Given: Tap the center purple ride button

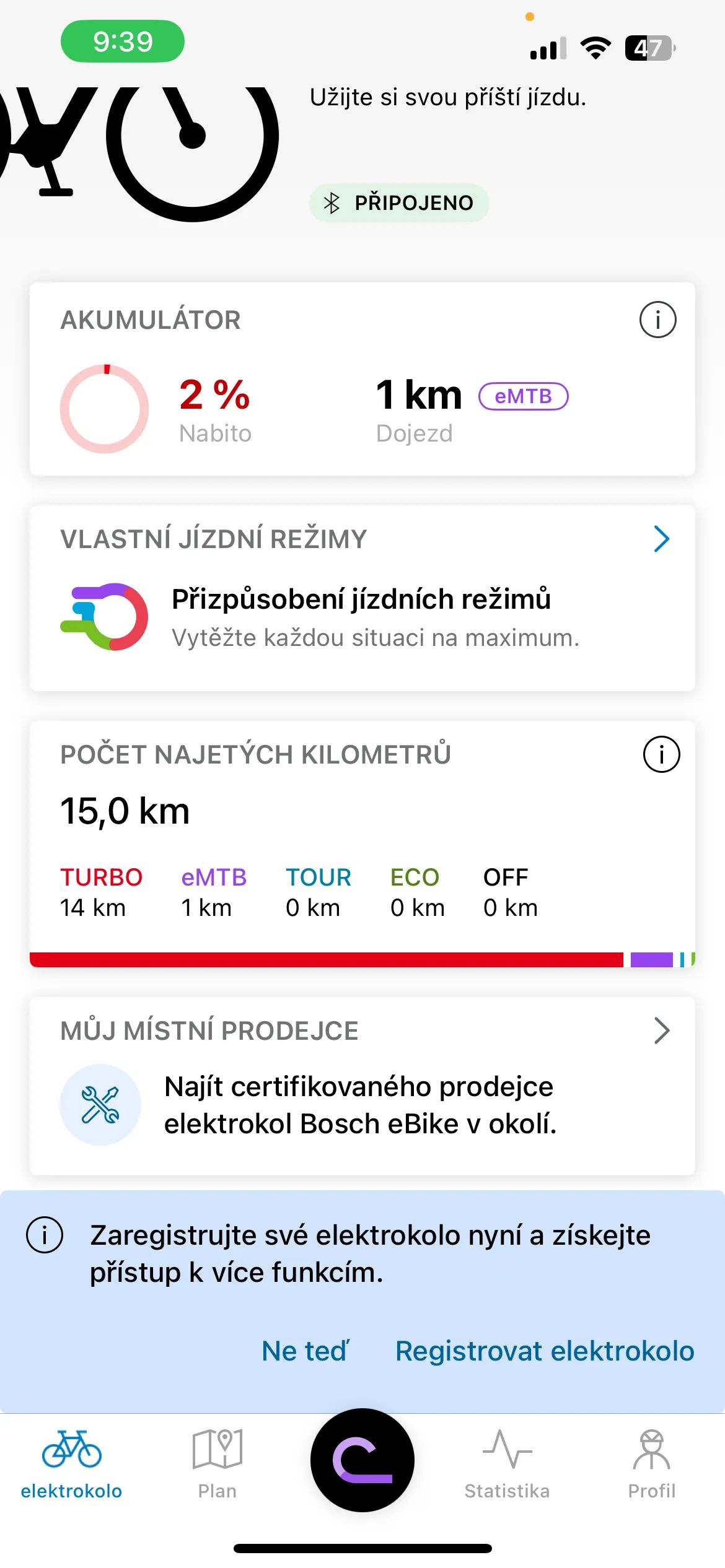Looking at the screenshot, I should (362, 1460).
